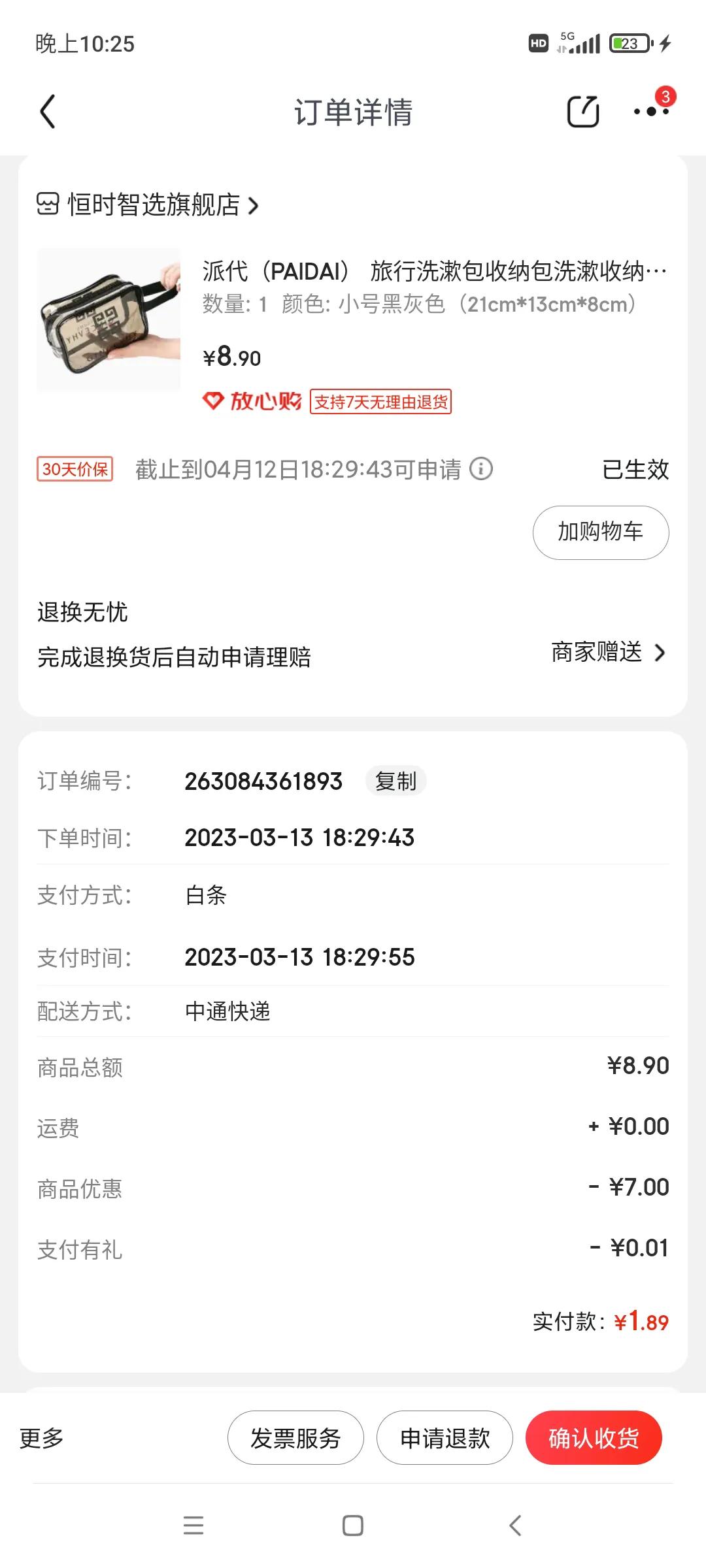Tap the info icon next to price protection deadline
706x1568 pixels.
click(x=482, y=469)
